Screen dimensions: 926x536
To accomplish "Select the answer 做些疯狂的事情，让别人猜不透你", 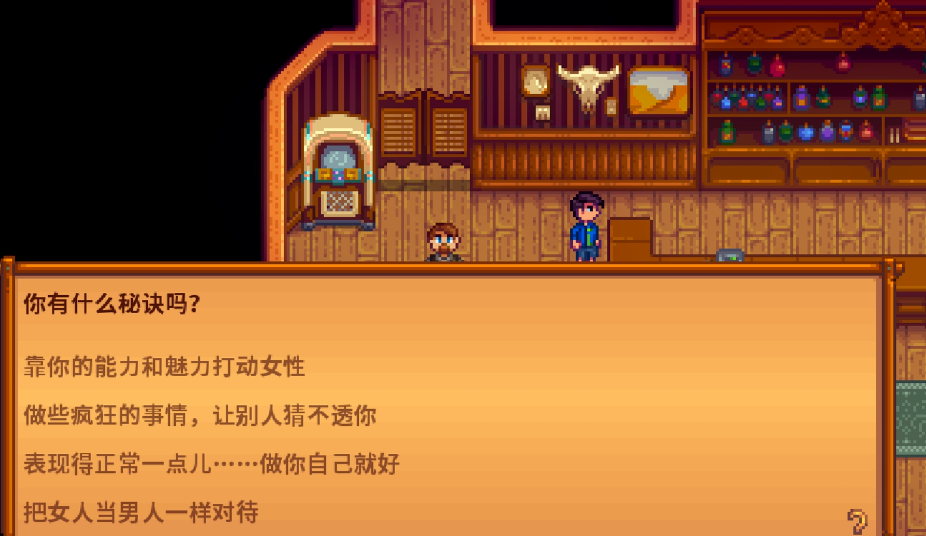I will (x=200, y=416).
